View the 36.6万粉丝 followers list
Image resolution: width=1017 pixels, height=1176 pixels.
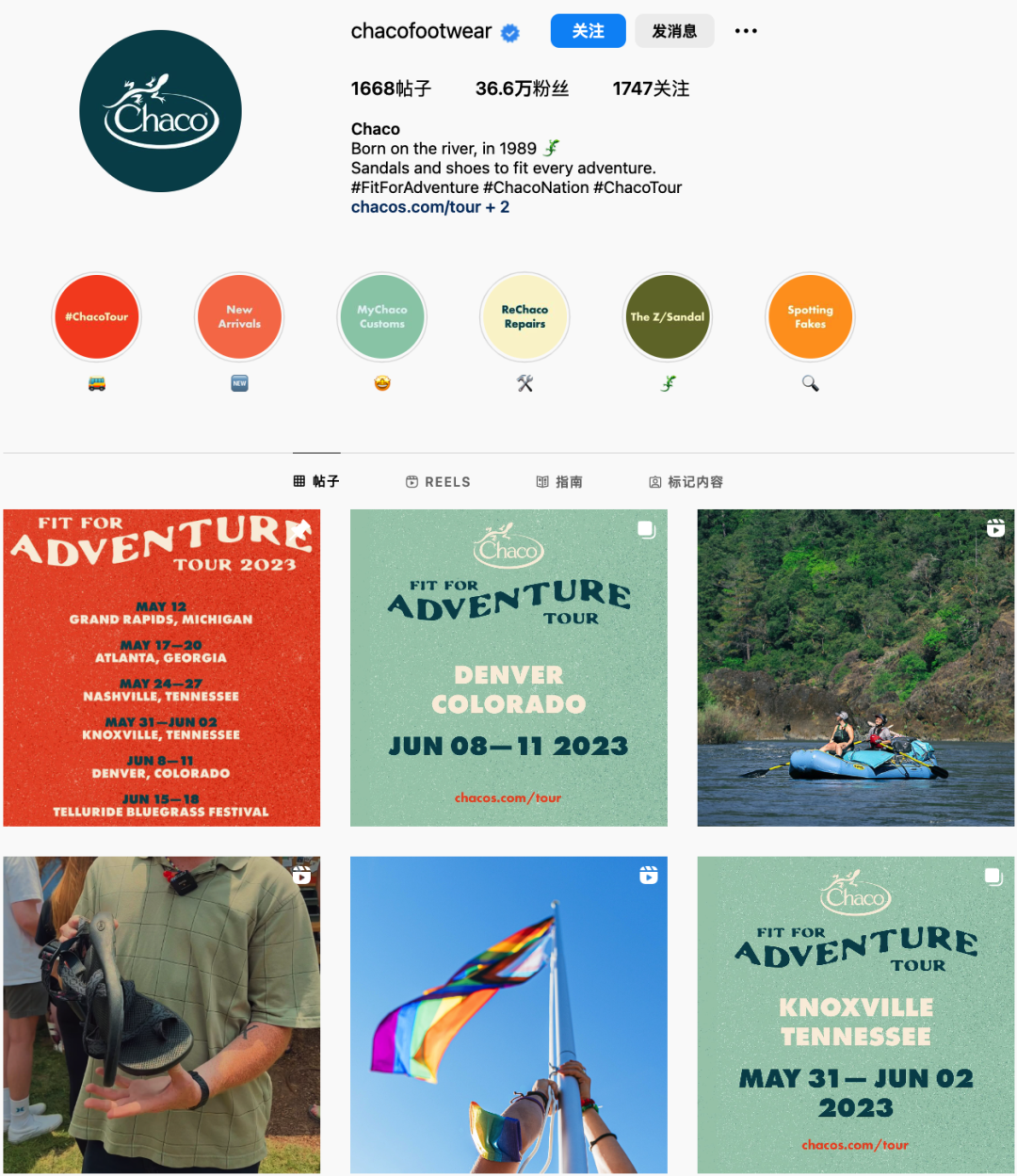[x=522, y=89]
